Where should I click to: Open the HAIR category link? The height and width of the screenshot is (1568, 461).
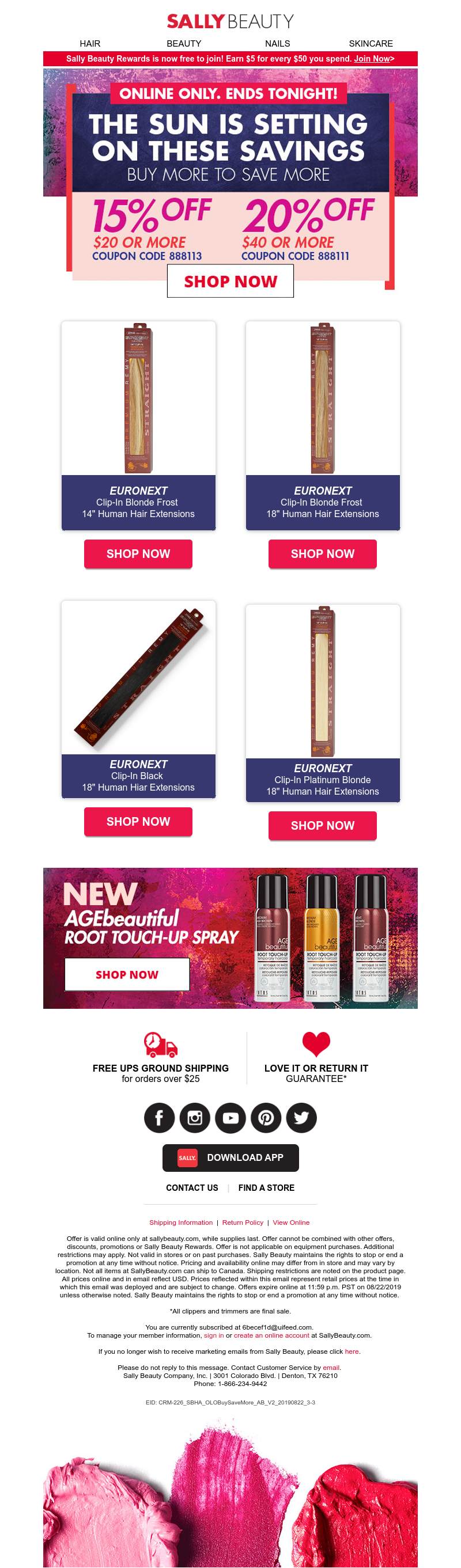(x=89, y=43)
